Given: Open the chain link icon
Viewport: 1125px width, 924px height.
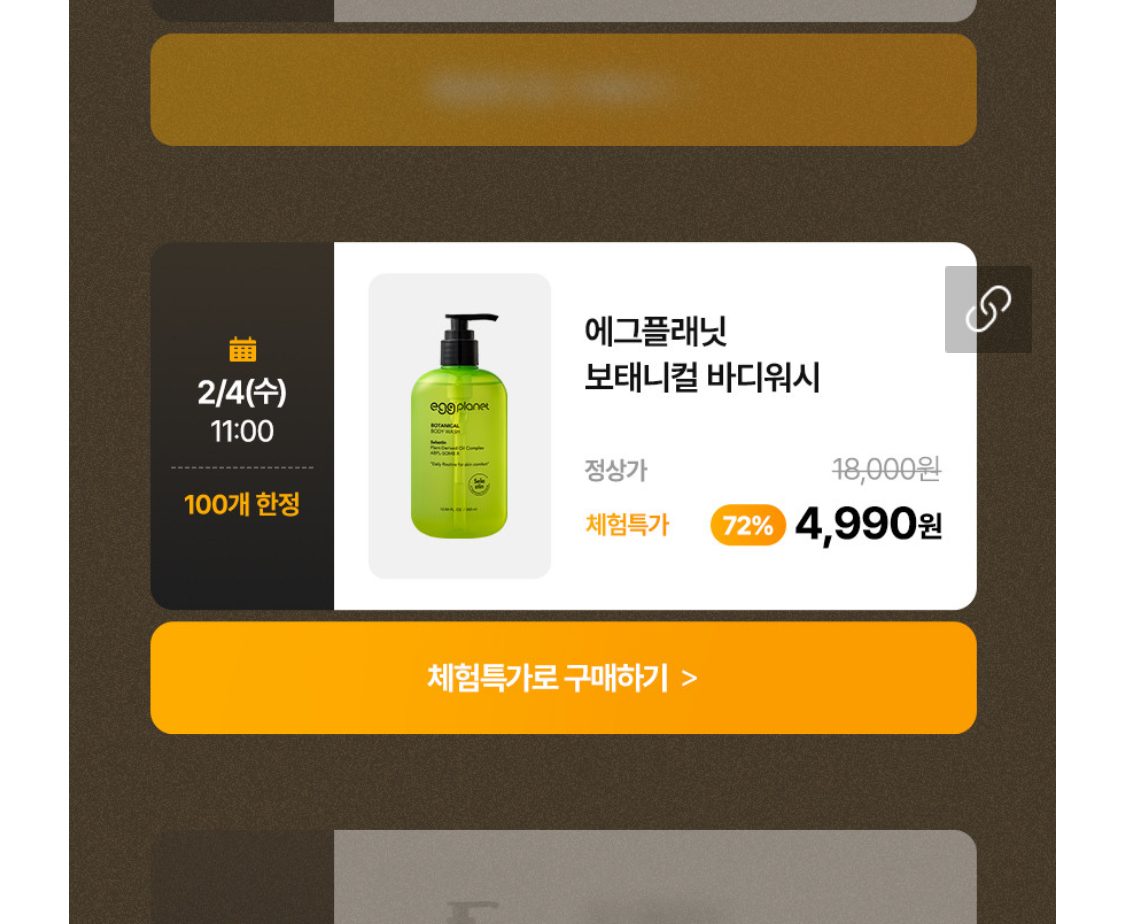Looking at the screenshot, I should [988, 309].
